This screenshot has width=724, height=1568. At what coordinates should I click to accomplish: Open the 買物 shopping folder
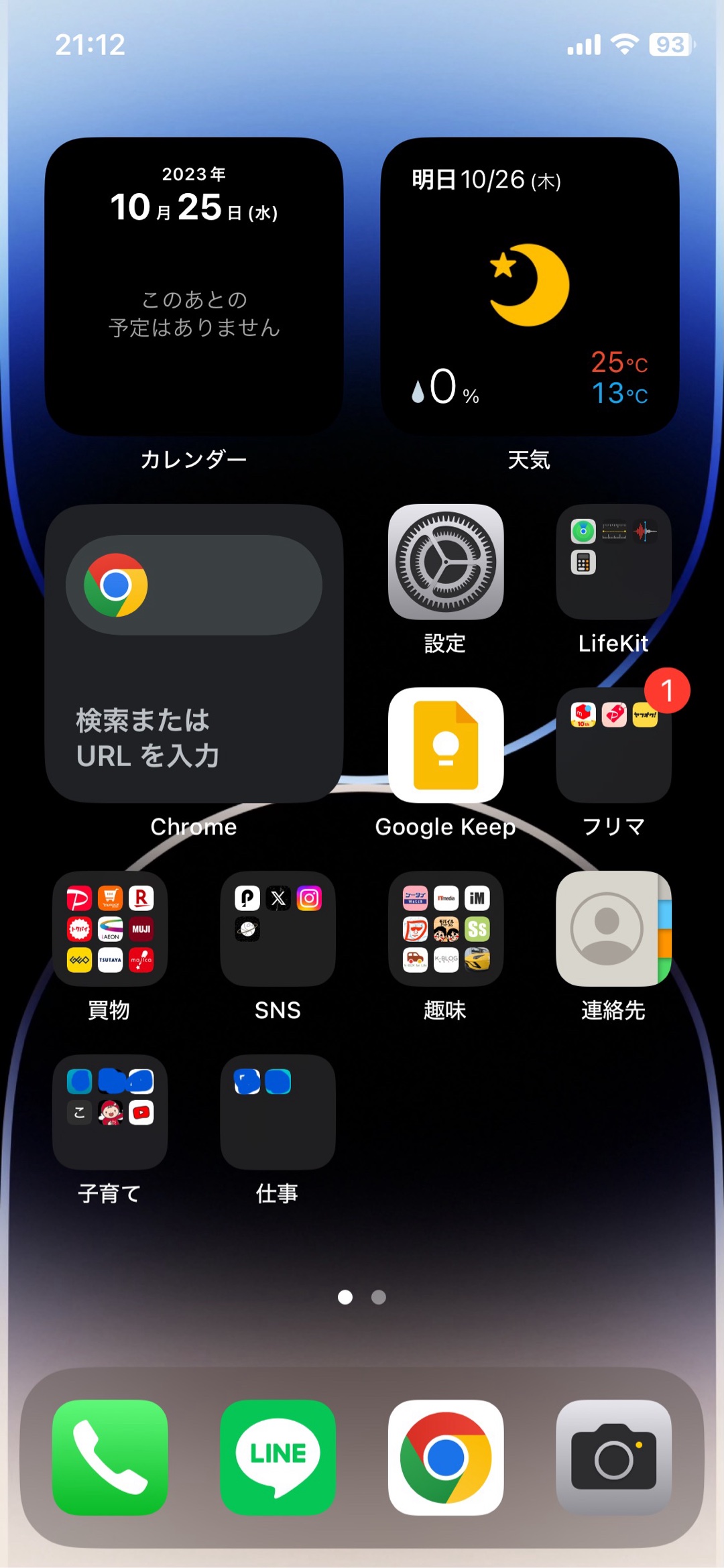pyautogui.click(x=110, y=928)
